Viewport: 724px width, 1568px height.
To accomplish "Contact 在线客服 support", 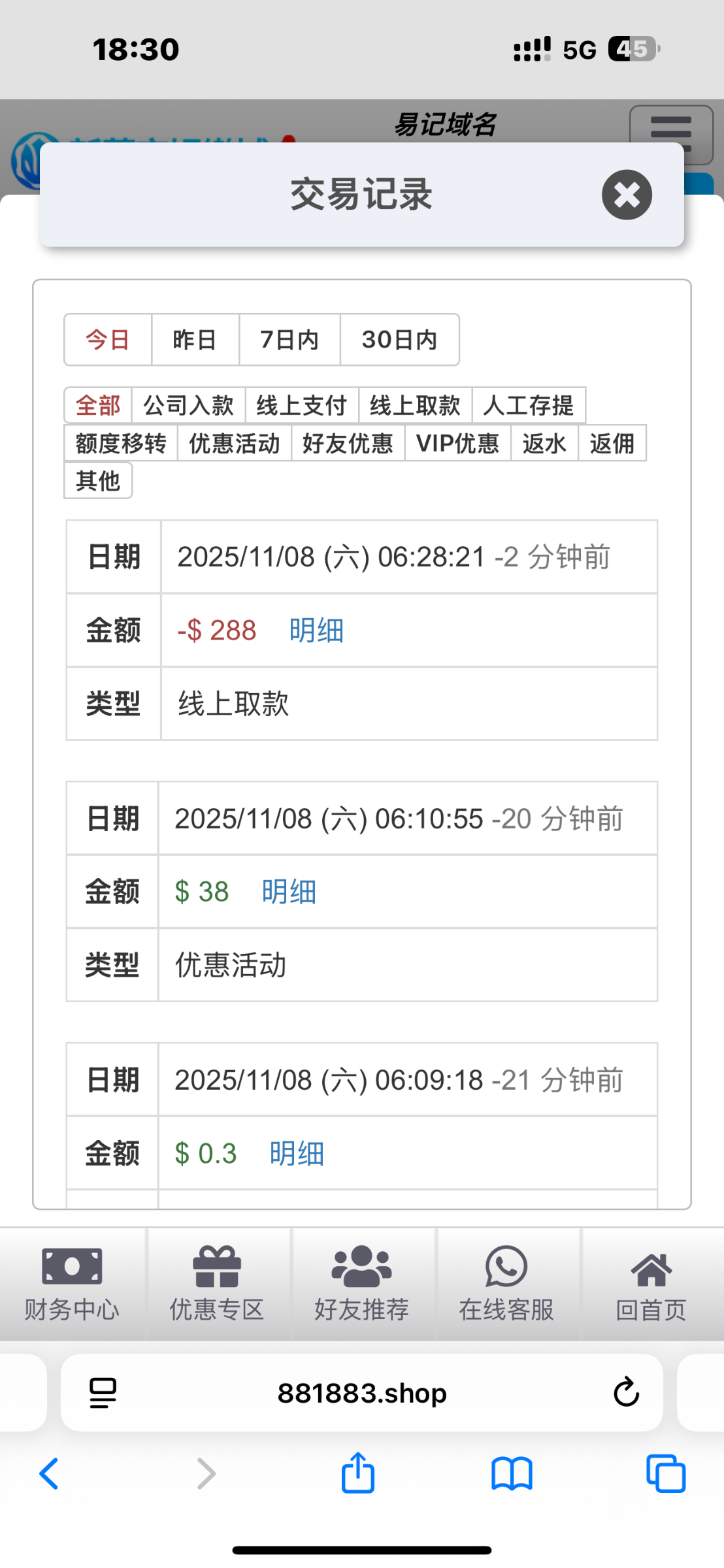I will (x=506, y=1284).
